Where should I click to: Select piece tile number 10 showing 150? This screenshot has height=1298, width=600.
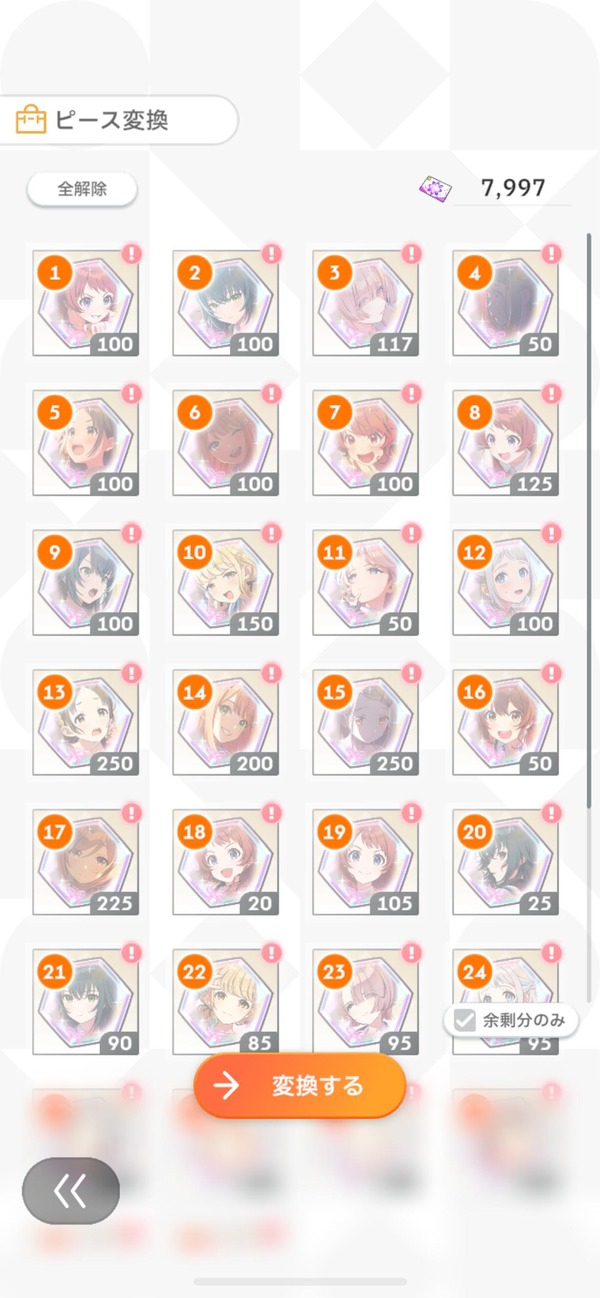(x=225, y=583)
